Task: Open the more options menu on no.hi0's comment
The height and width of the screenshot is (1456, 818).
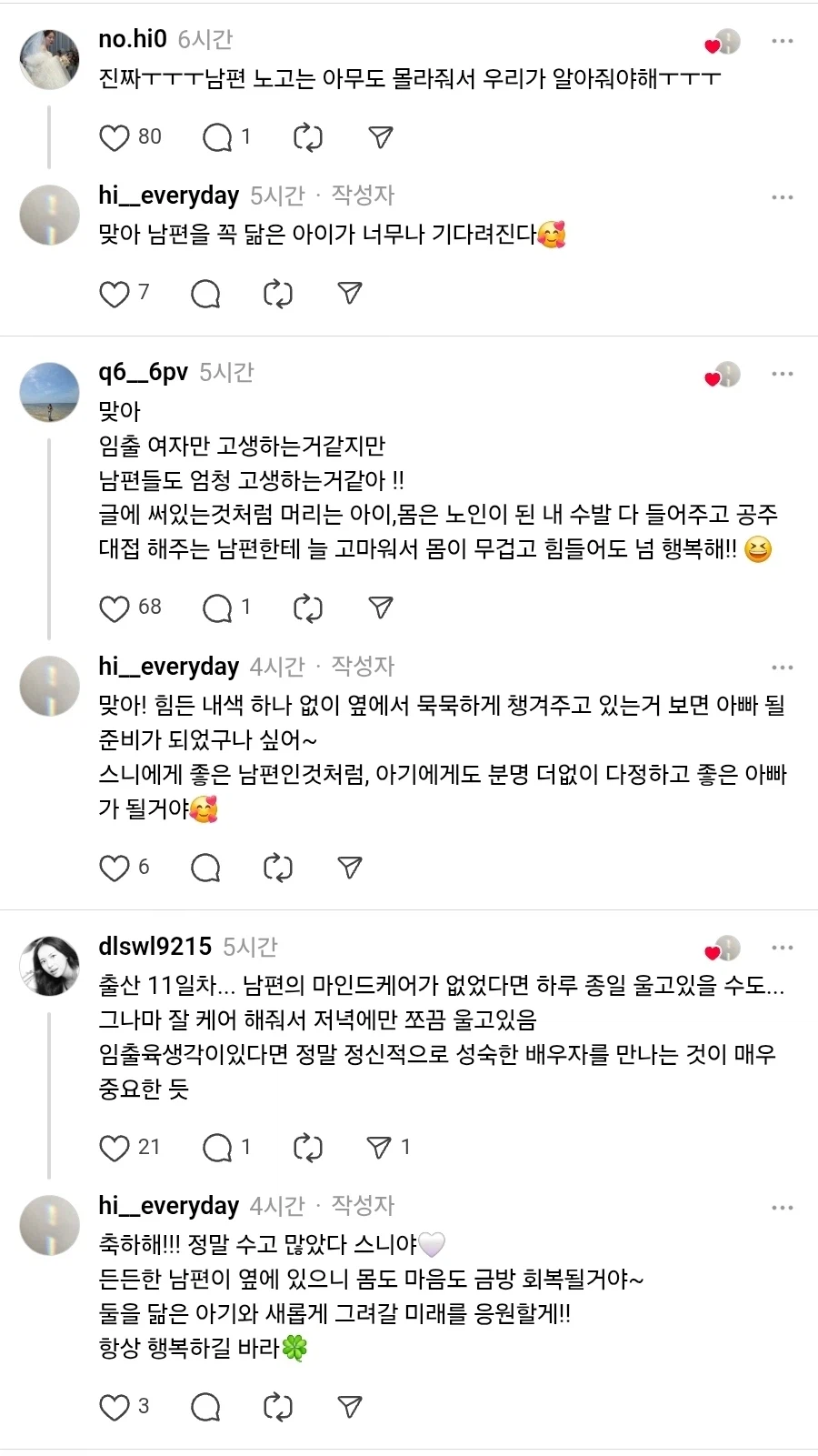Action: coord(780,40)
